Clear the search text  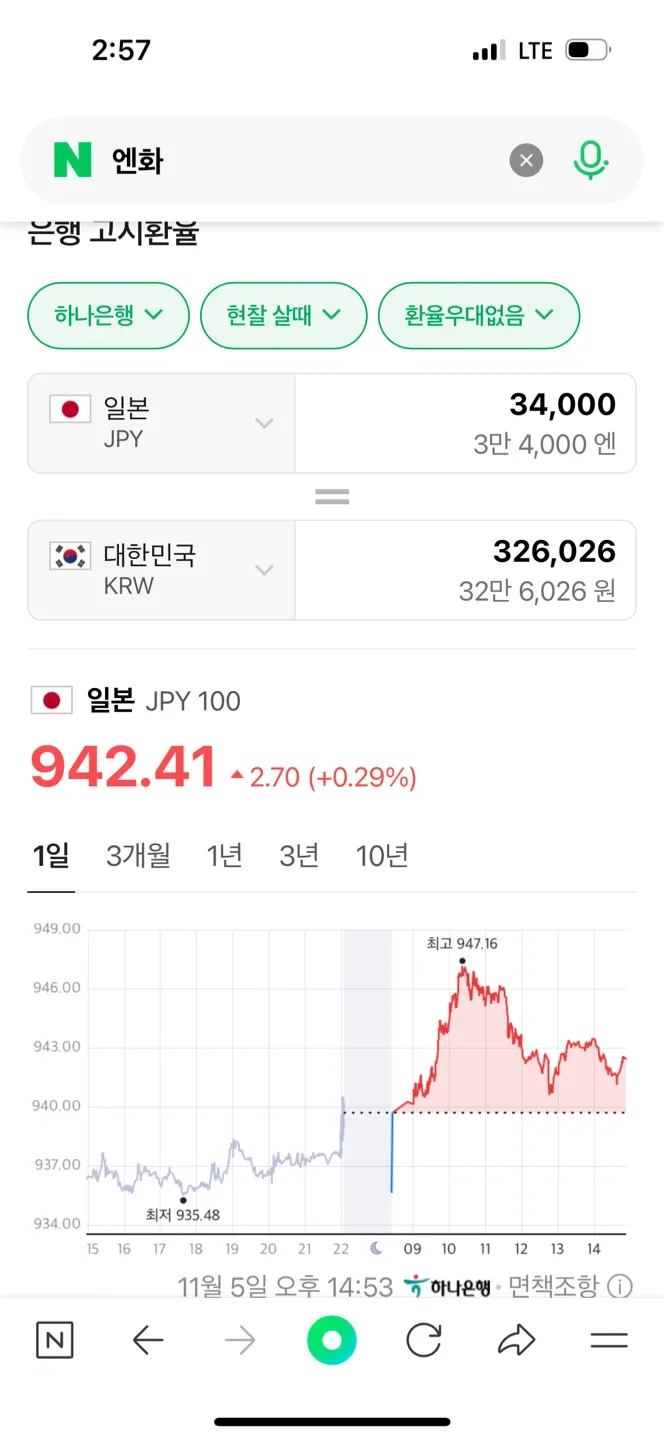(526, 161)
